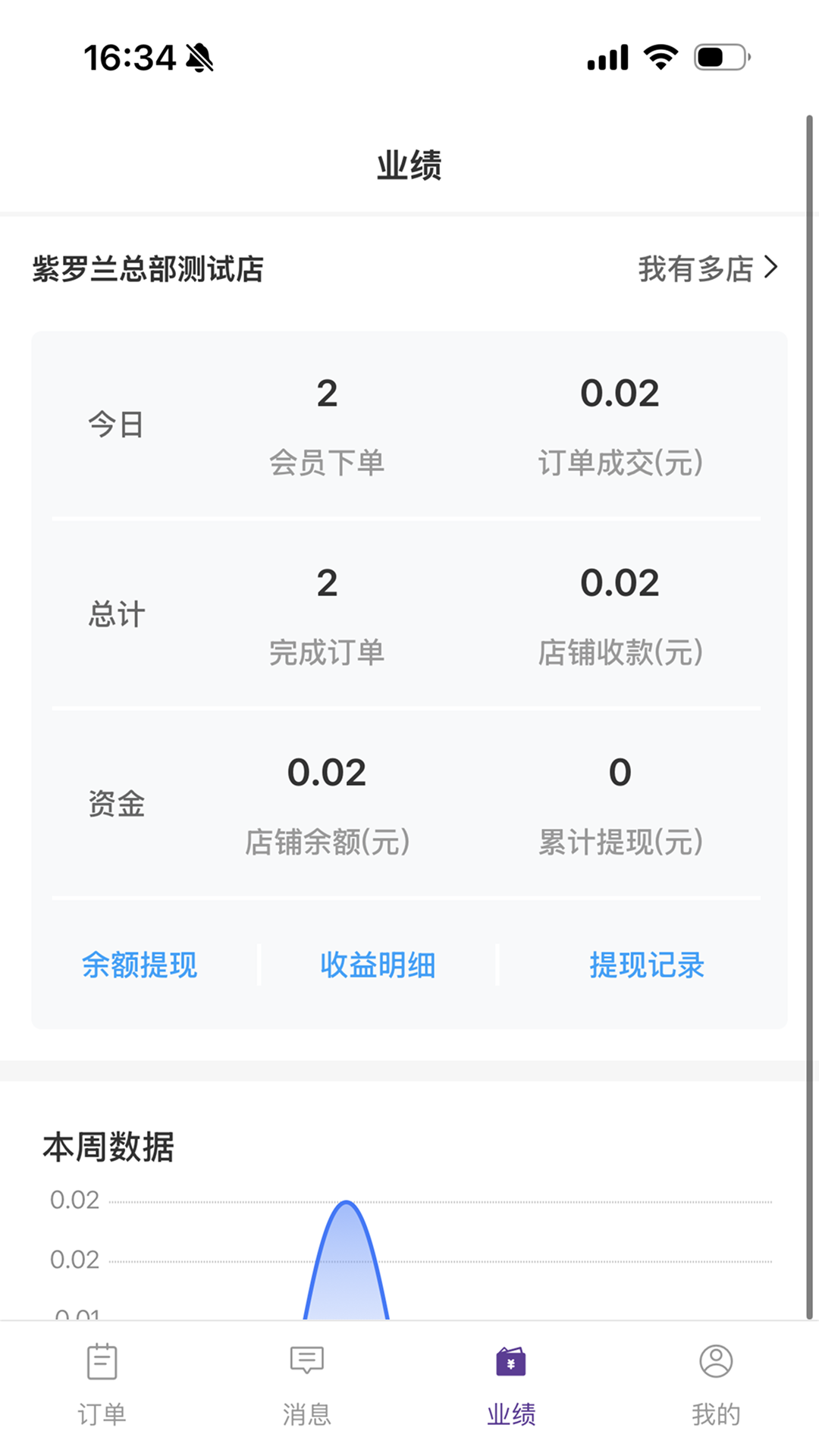Open 提现记录 withdrawal records
Image resolution: width=819 pixels, height=1456 pixels.
(x=645, y=965)
